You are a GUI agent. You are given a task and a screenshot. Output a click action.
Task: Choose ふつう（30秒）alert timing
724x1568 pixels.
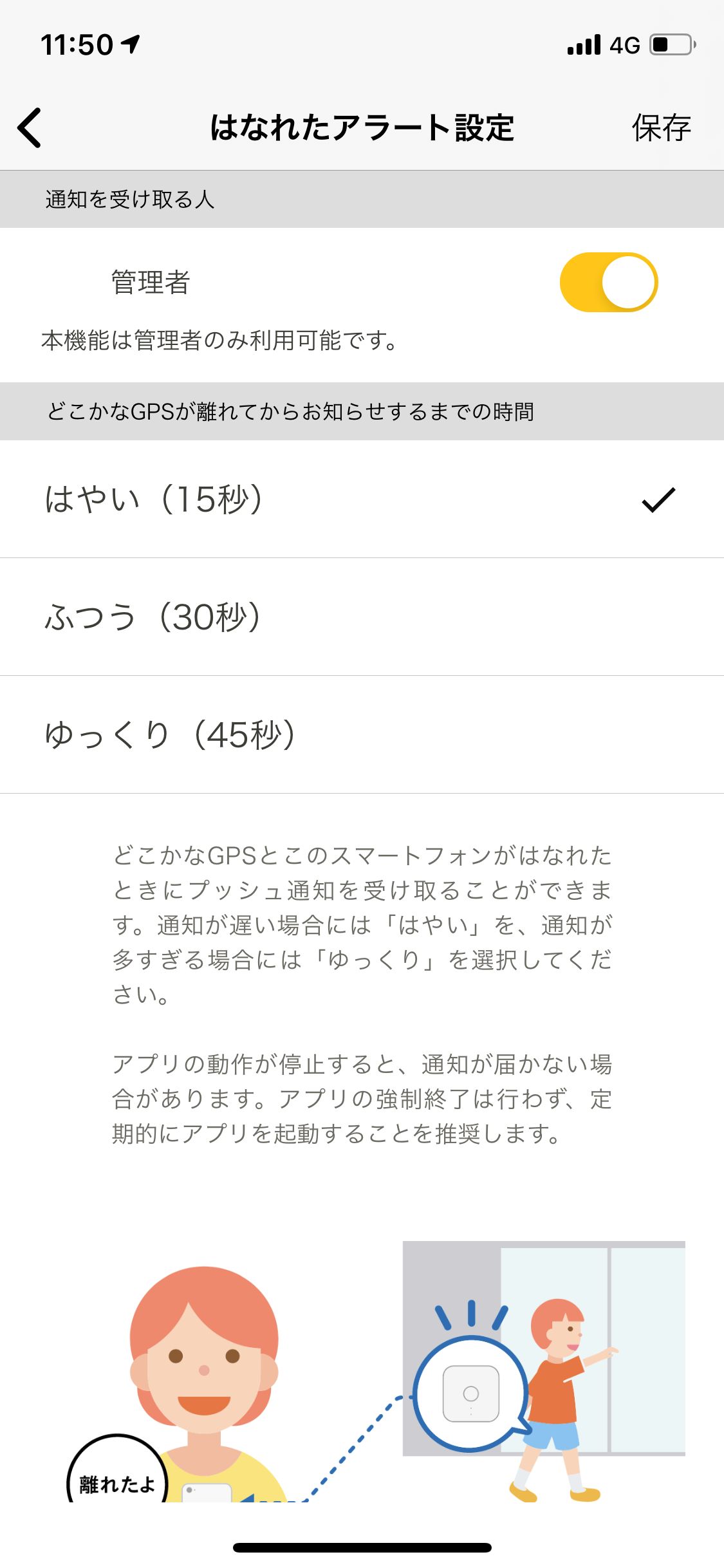[x=360, y=617]
